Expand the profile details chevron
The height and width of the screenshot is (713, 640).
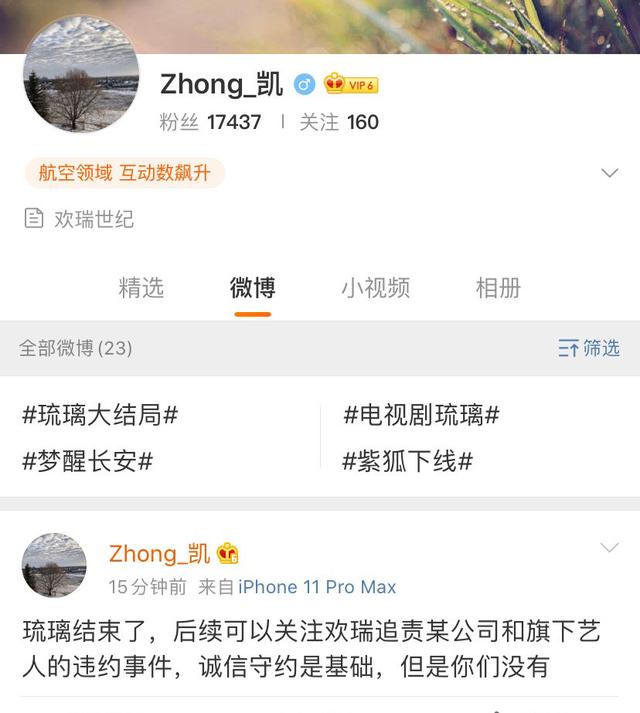pos(609,173)
